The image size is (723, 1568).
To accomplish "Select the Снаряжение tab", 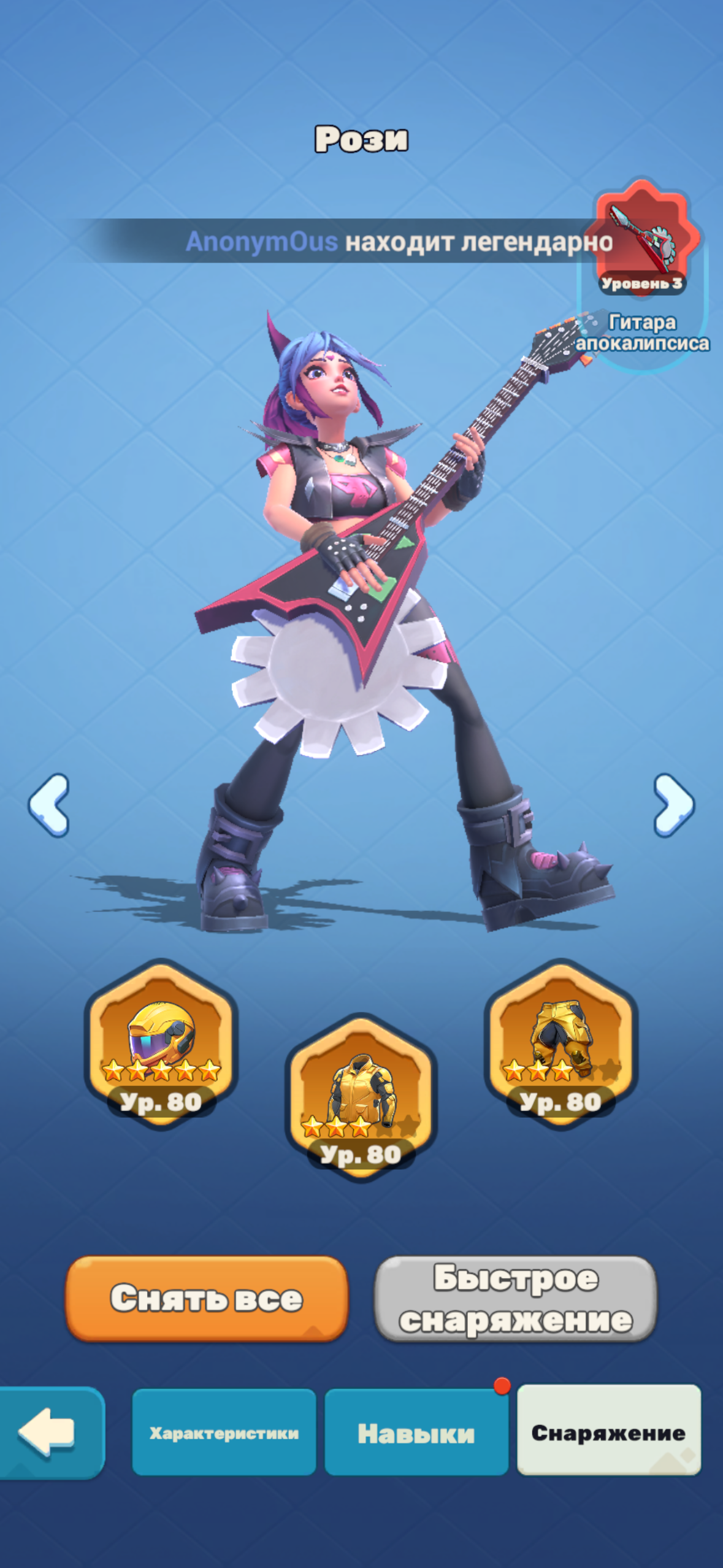I will pyautogui.click(x=608, y=1432).
